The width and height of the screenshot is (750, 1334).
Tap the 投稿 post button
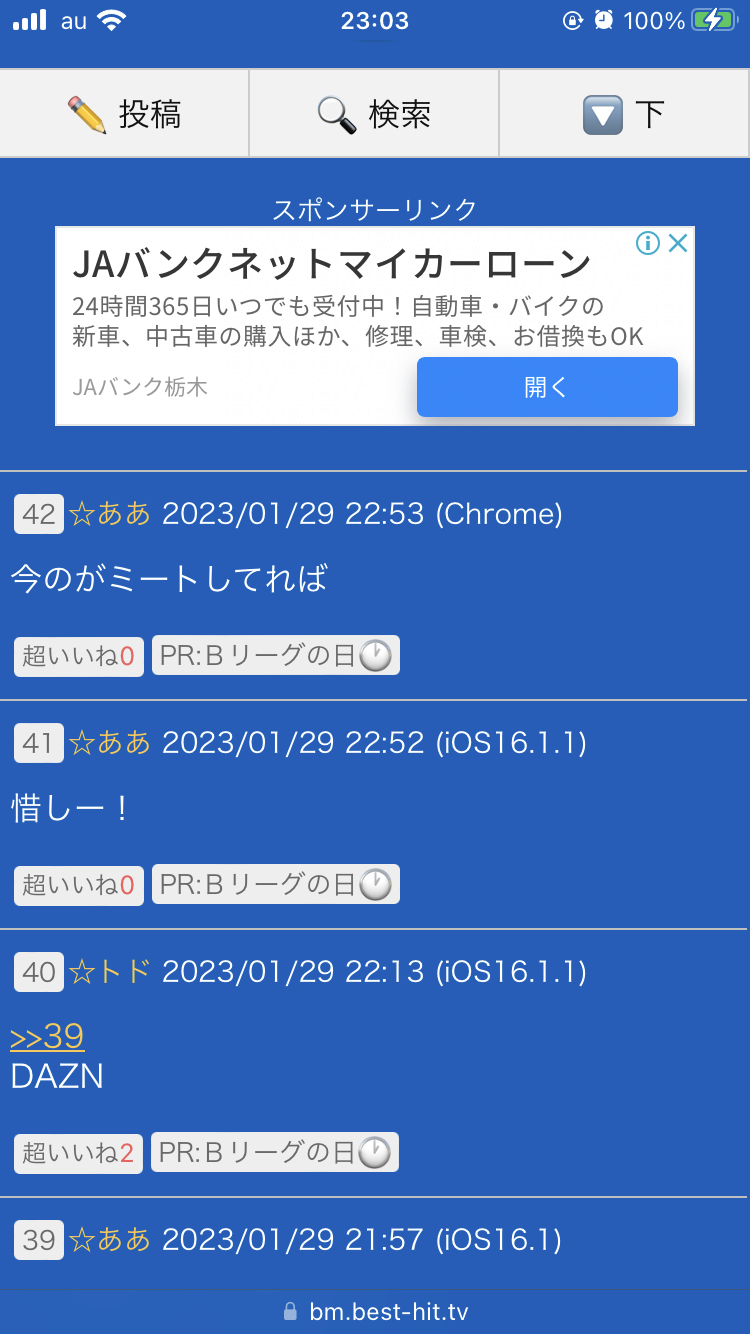pyautogui.click(x=124, y=114)
